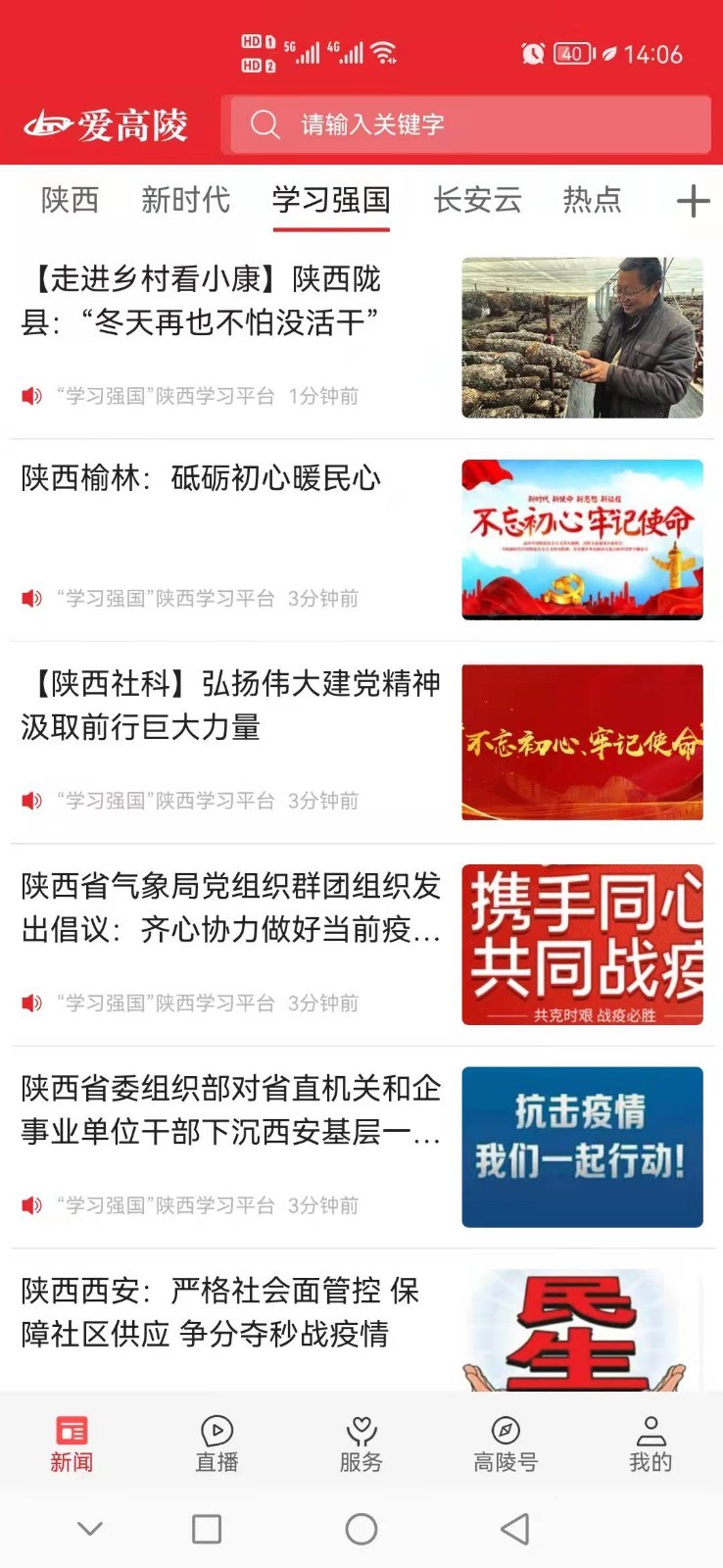This screenshot has width=723, height=1568.
Task: Open the 新时代 tab
Action: pyautogui.click(x=185, y=200)
